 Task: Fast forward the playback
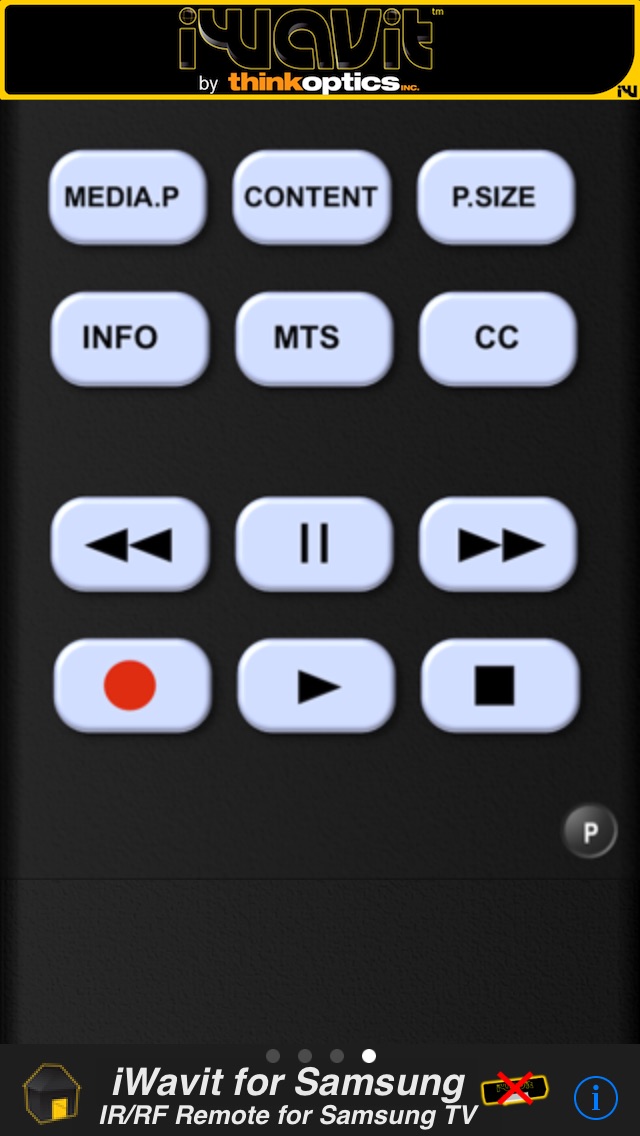tap(499, 544)
